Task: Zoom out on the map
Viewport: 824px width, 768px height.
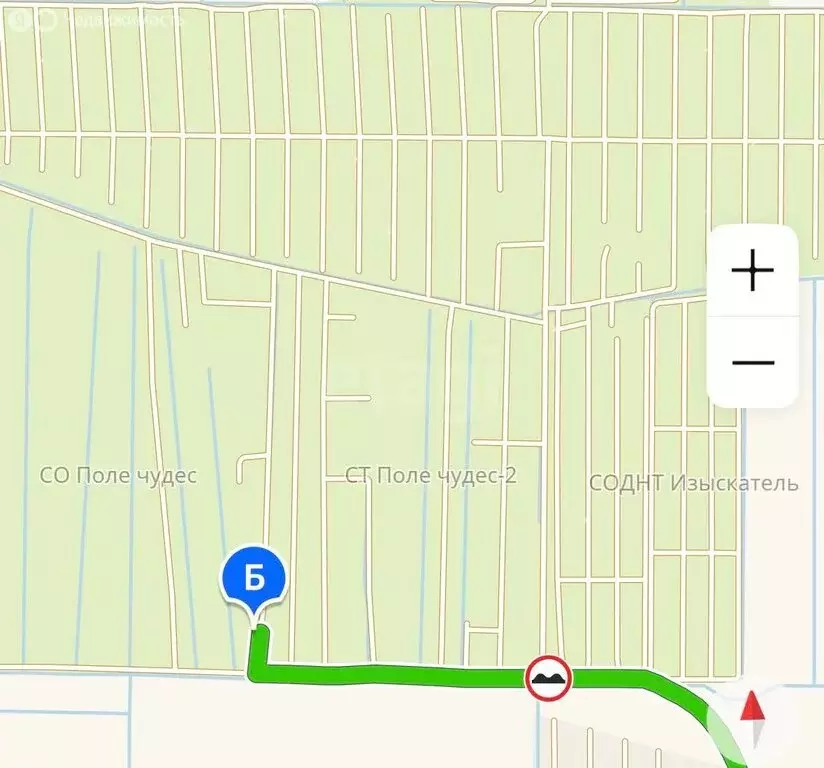Action: pyautogui.click(x=752, y=362)
